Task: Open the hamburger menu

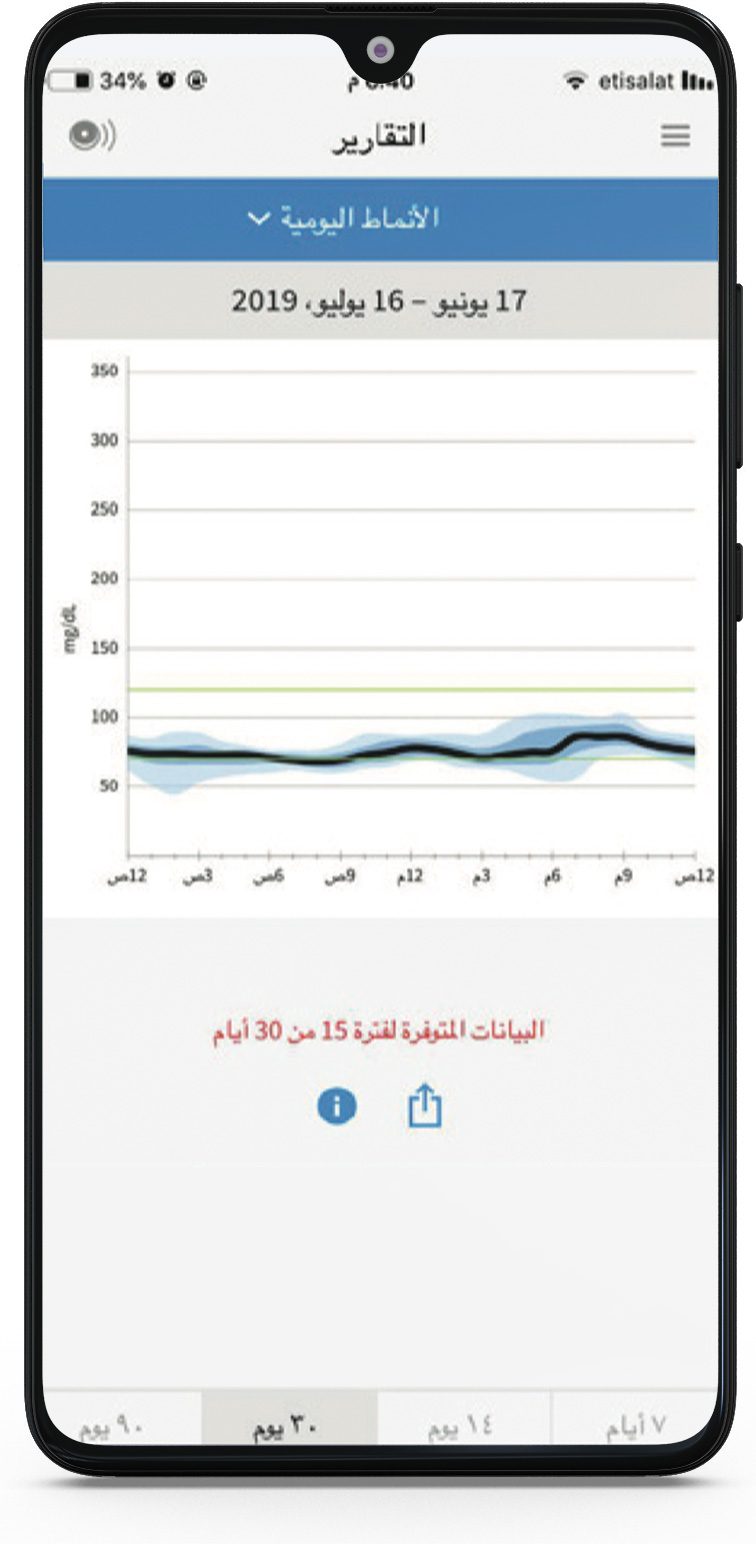Action: pos(675,137)
